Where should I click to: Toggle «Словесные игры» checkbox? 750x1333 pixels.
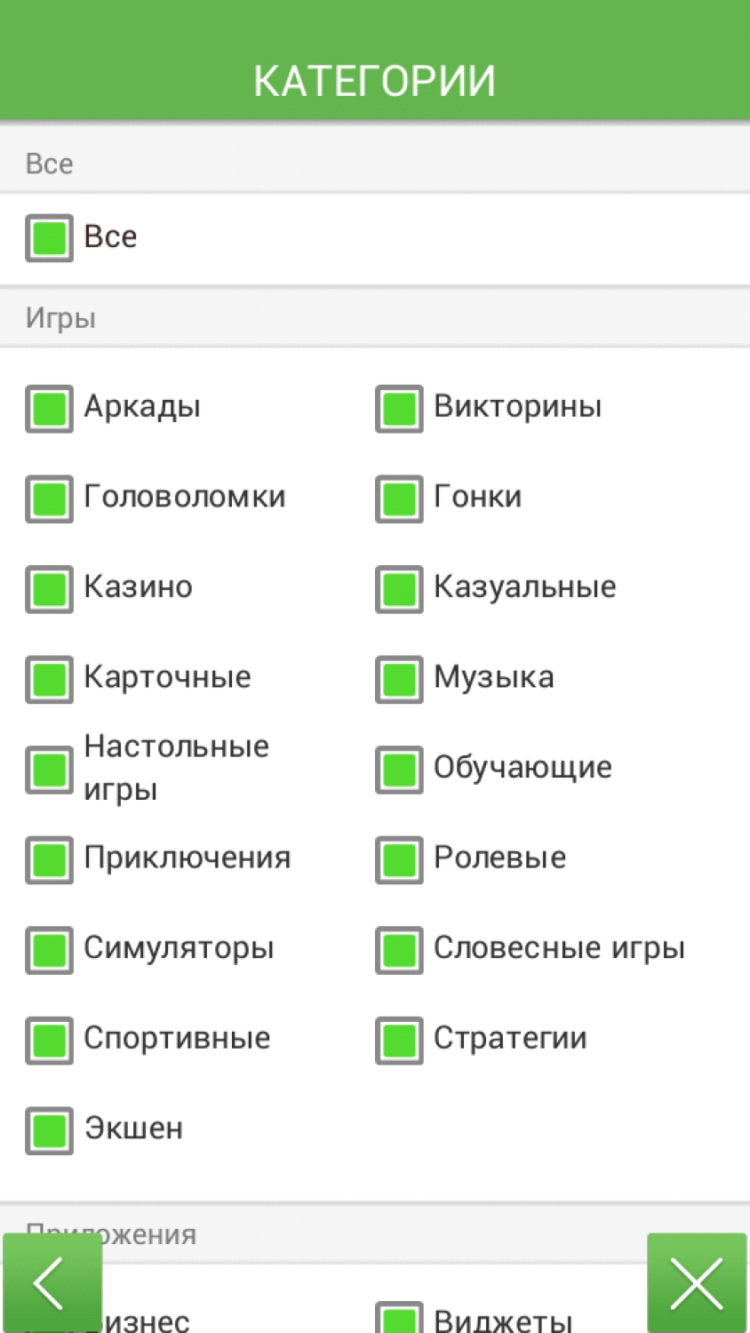pos(398,949)
